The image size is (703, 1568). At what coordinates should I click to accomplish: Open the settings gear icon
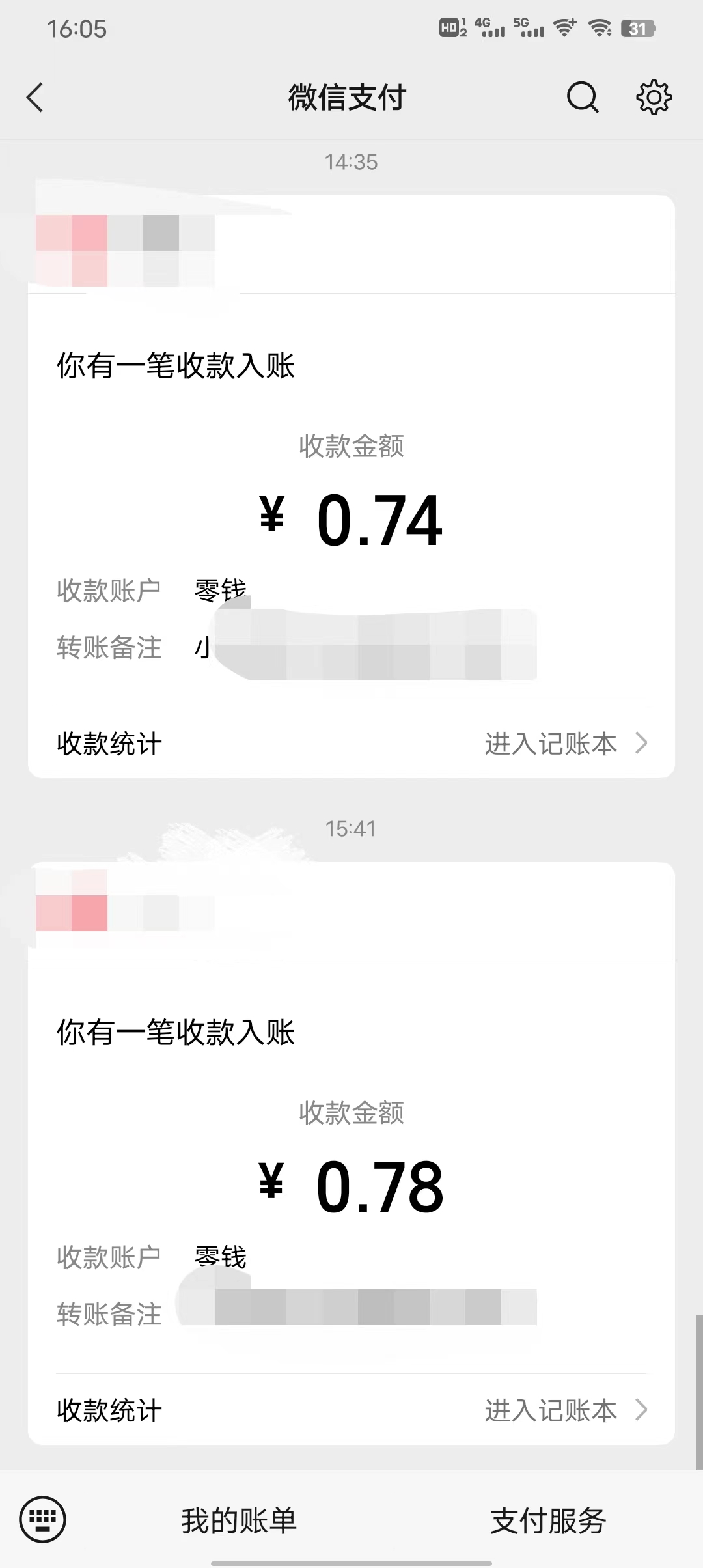(x=654, y=98)
